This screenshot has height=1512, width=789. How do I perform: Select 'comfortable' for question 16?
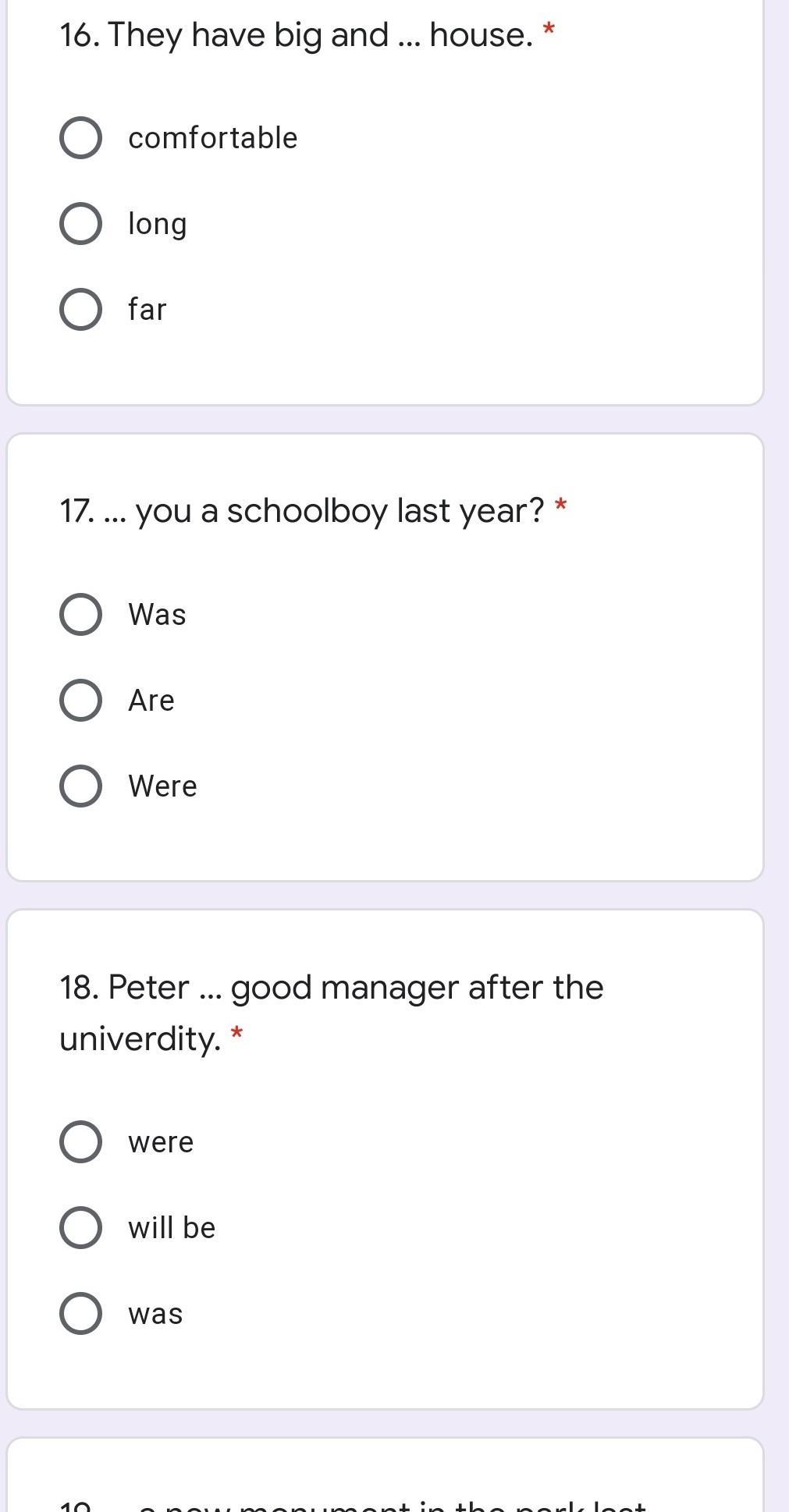click(80, 138)
